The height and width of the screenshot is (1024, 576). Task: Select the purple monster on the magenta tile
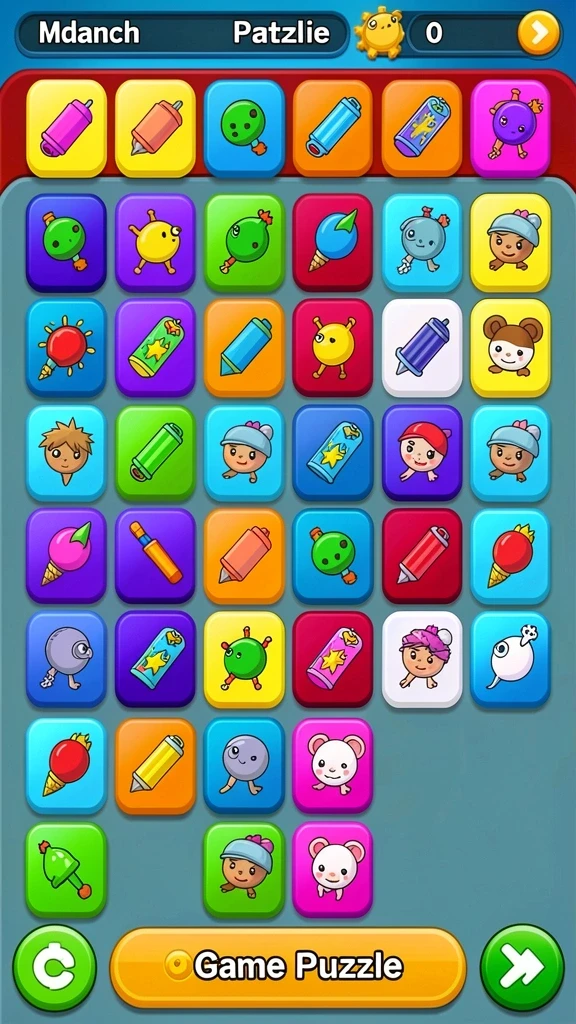coord(511,129)
